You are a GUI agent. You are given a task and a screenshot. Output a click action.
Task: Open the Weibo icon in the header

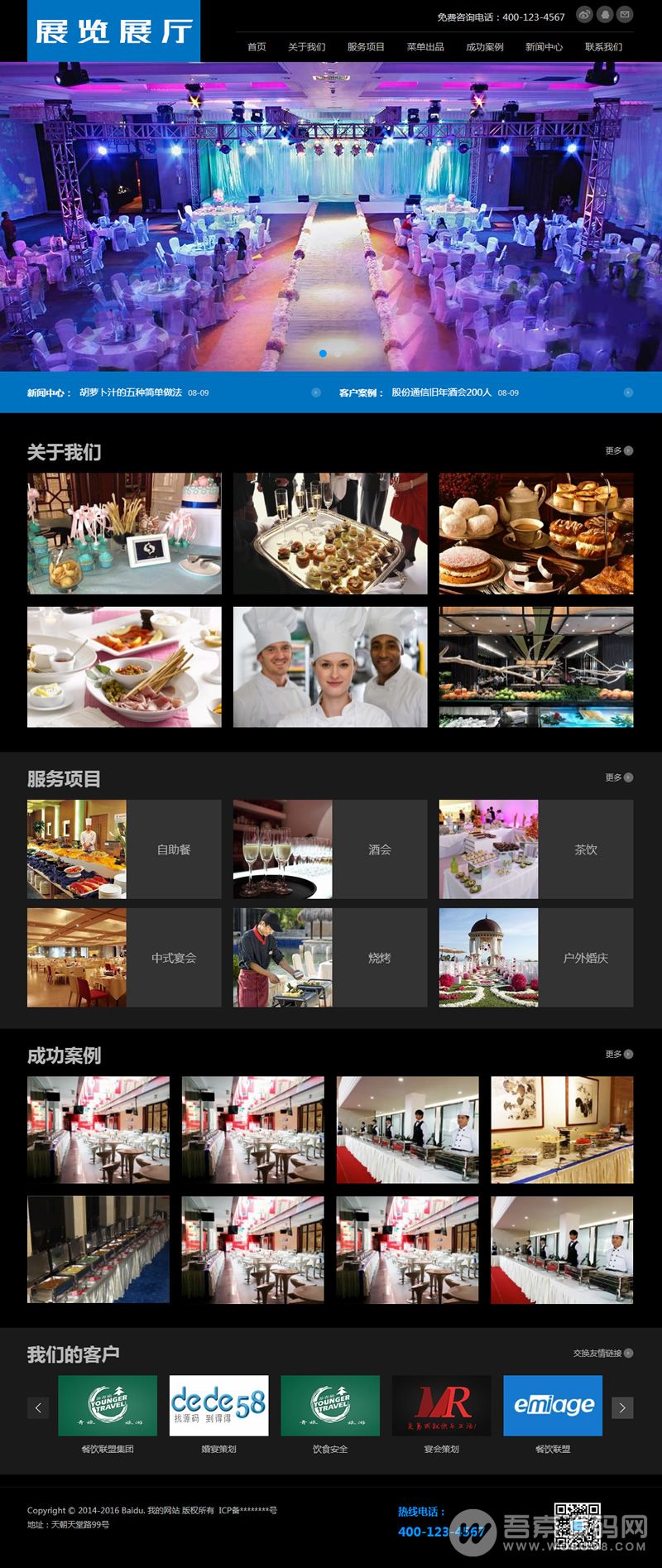tap(585, 14)
